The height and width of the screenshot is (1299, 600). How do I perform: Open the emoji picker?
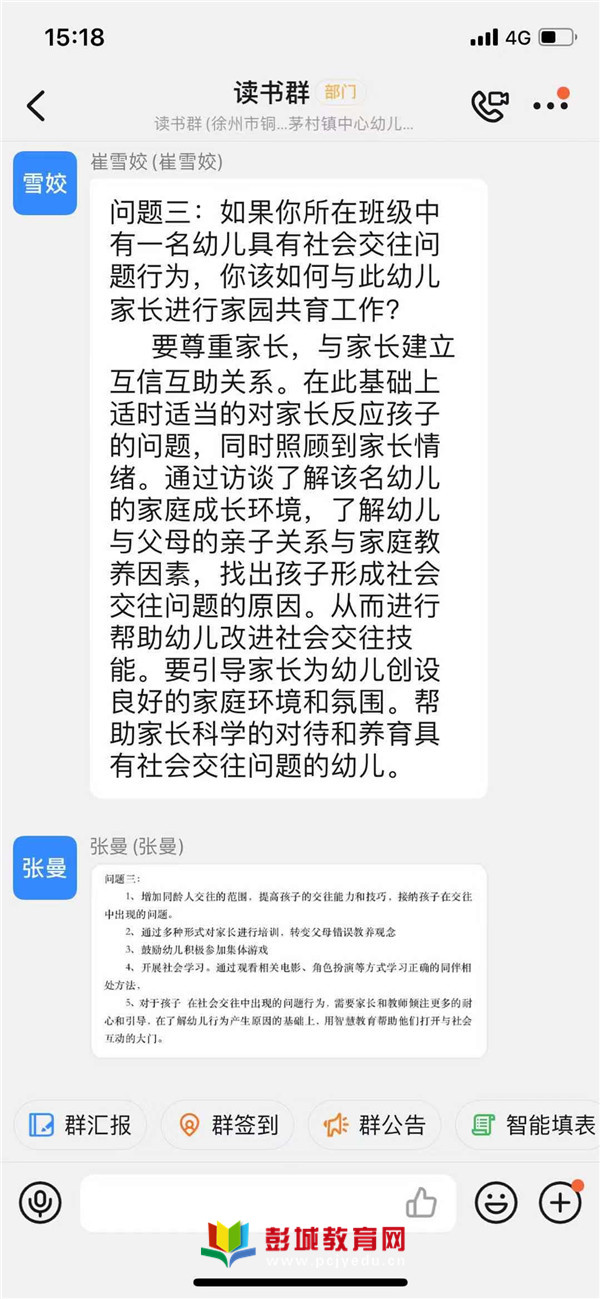point(496,1202)
